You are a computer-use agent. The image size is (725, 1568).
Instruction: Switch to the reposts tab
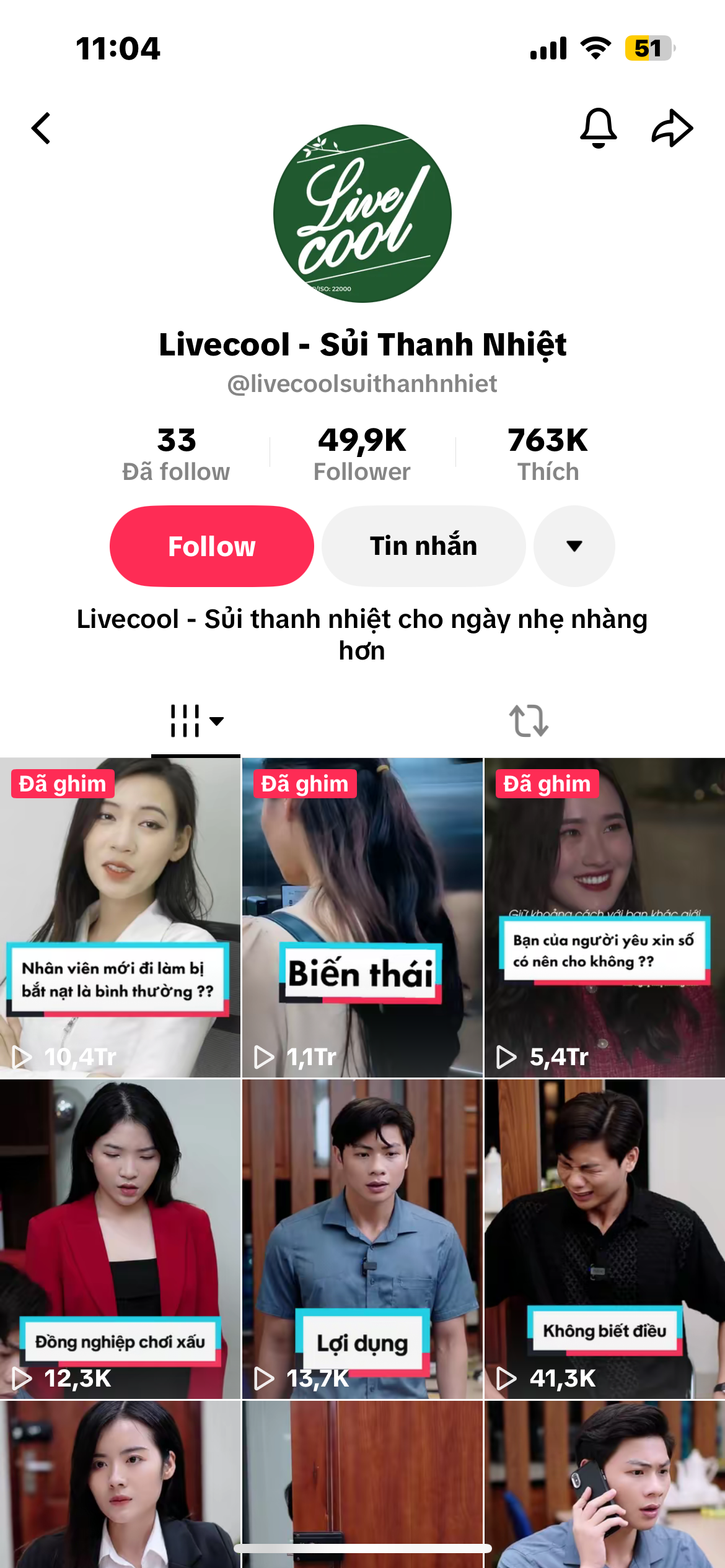[529, 721]
